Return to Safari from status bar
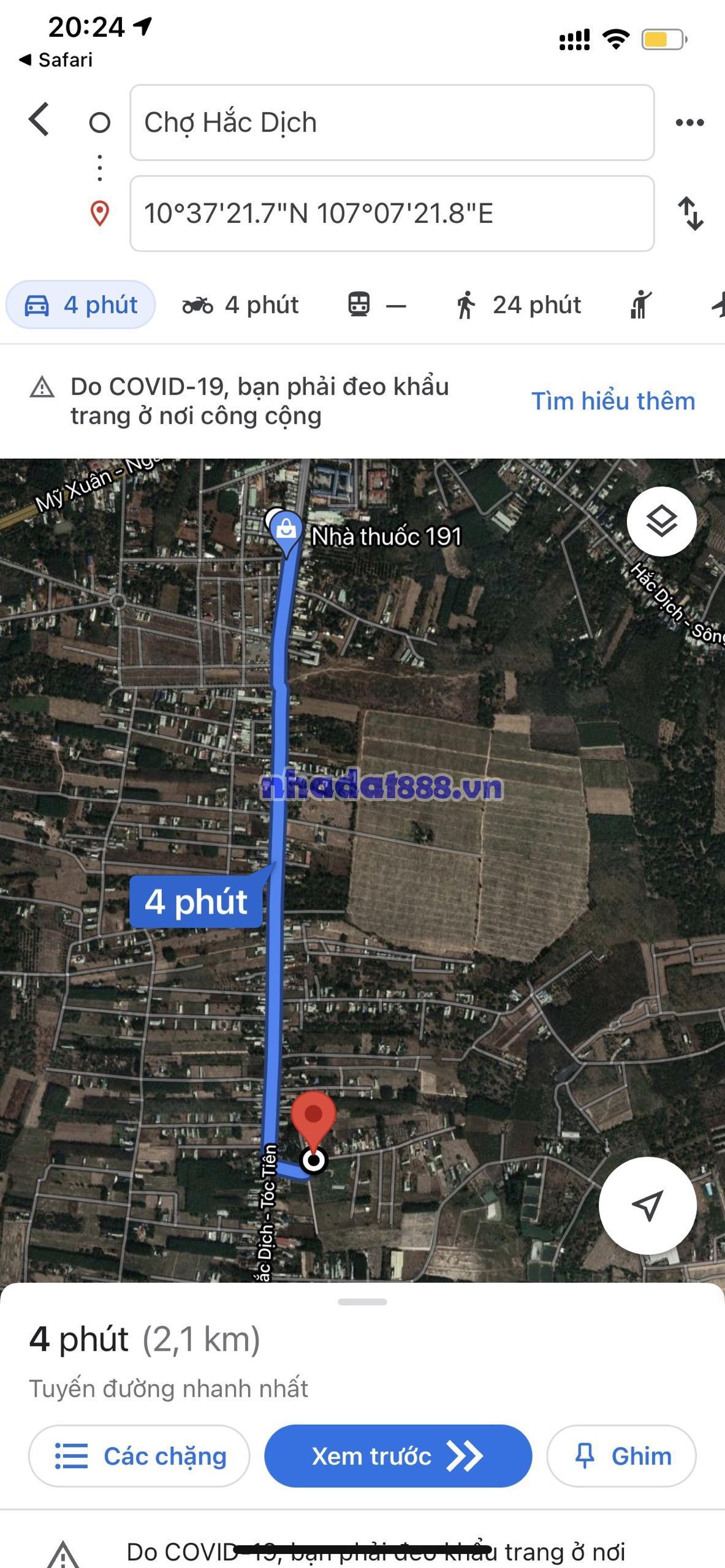Screen dimensions: 725x1568 click(56, 60)
